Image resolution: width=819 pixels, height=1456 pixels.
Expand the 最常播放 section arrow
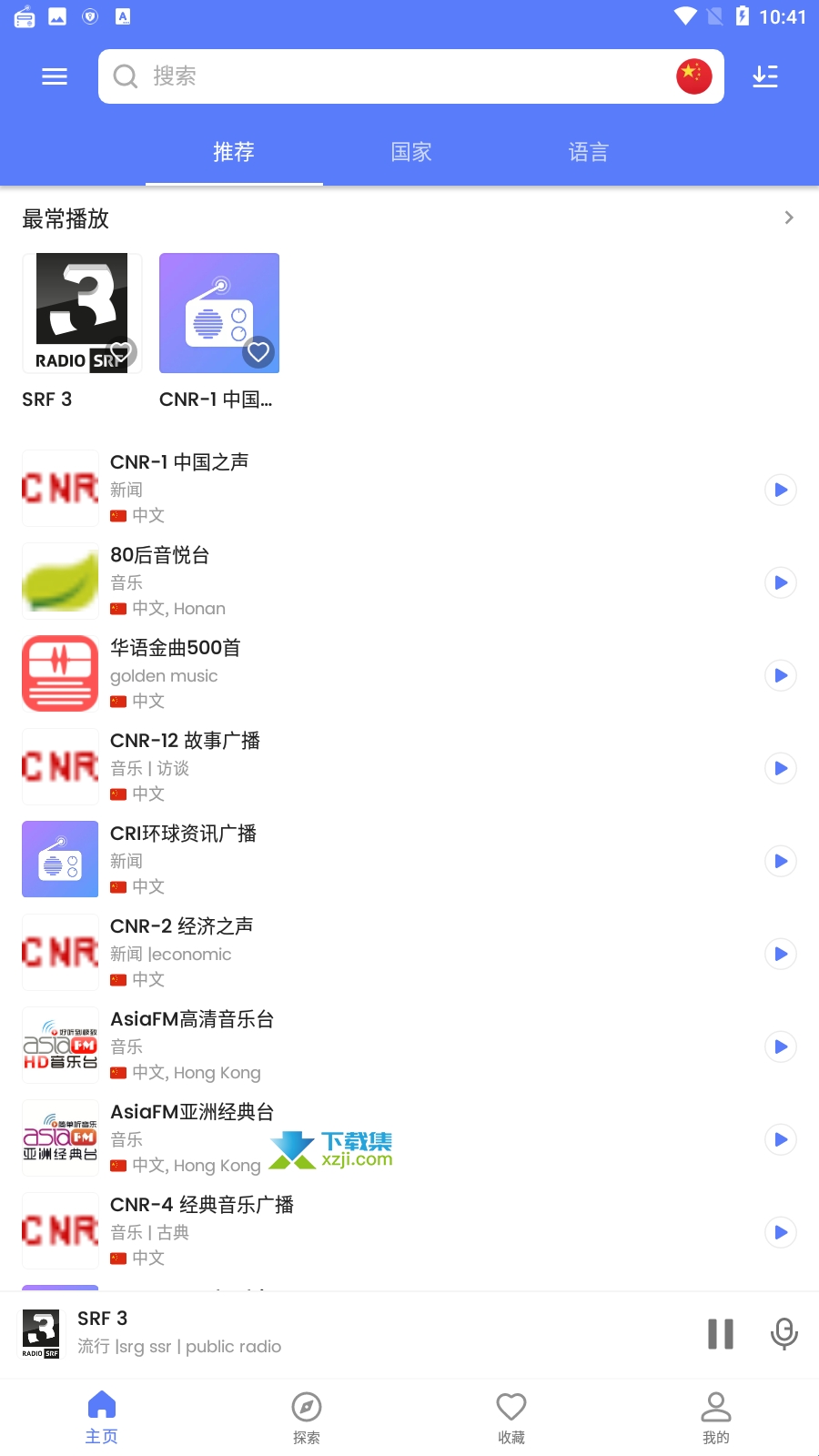point(788,218)
